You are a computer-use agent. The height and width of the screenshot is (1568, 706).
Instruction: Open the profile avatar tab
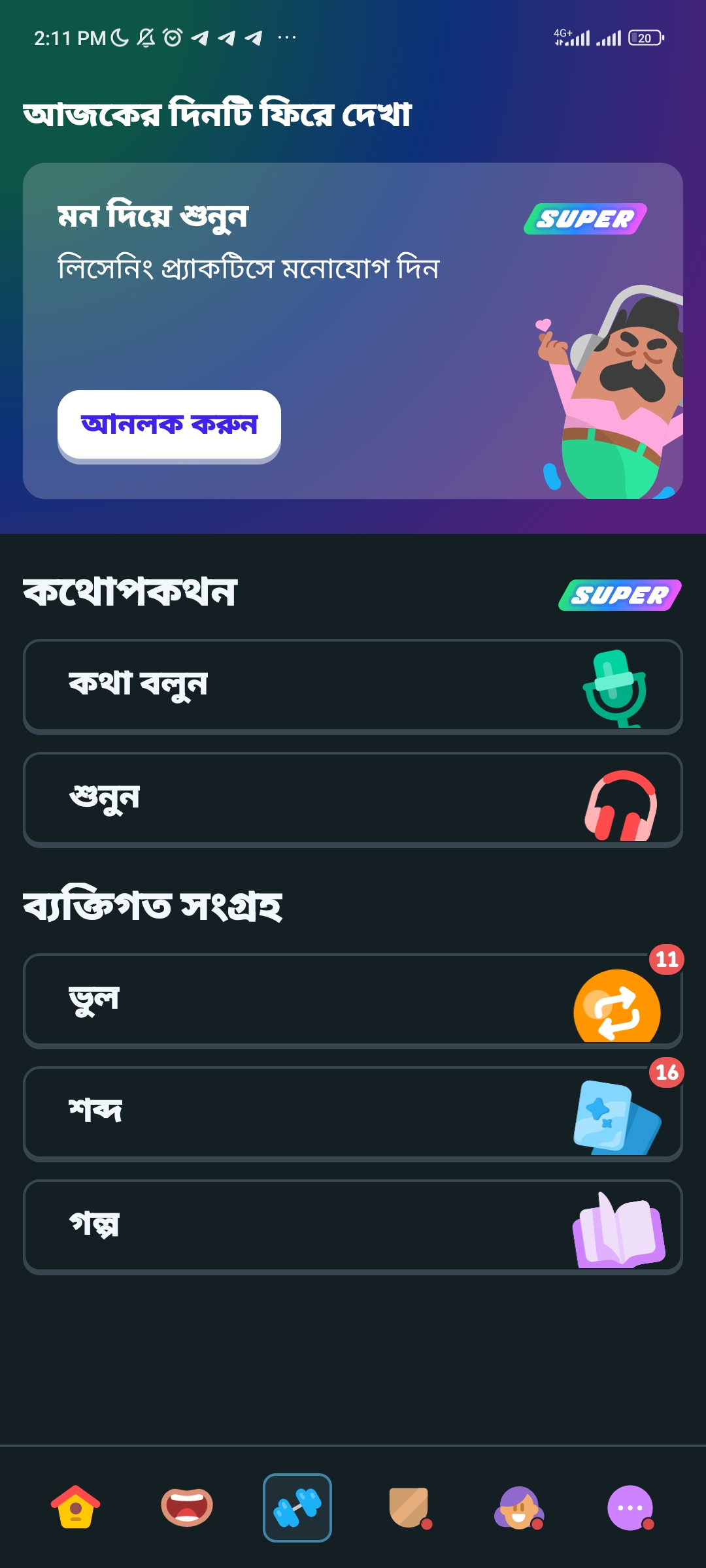pos(519,1507)
